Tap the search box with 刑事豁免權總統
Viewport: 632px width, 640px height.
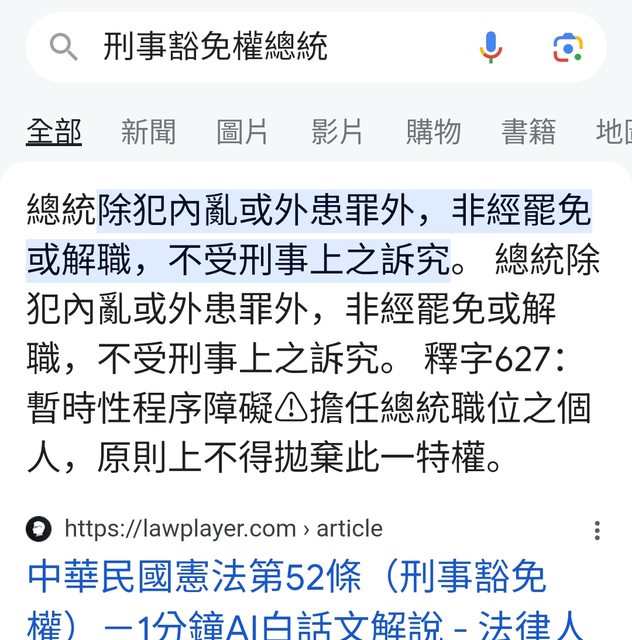[260, 46]
